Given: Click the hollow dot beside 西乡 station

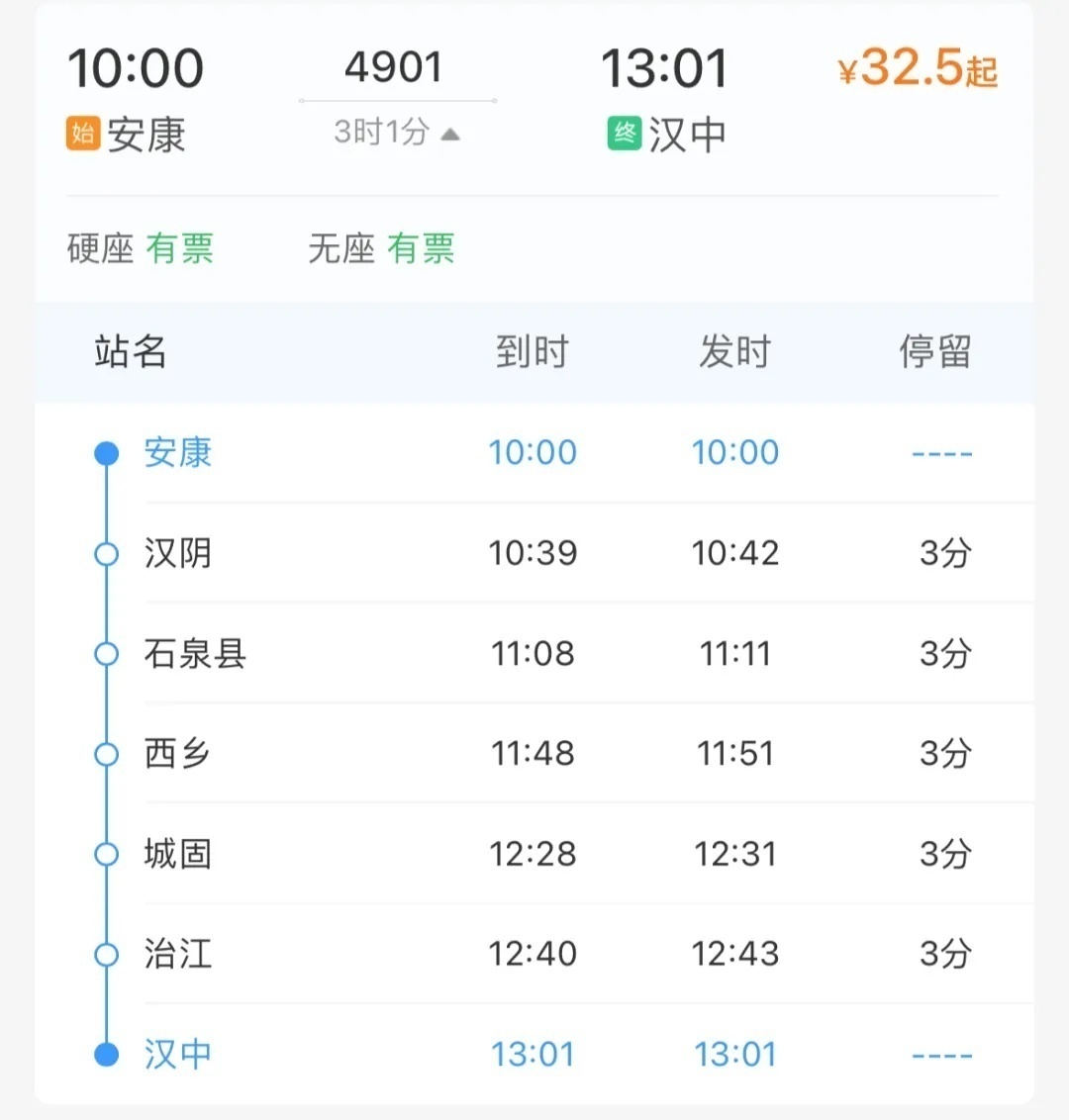Looking at the screenshot, I should point(107,753).
